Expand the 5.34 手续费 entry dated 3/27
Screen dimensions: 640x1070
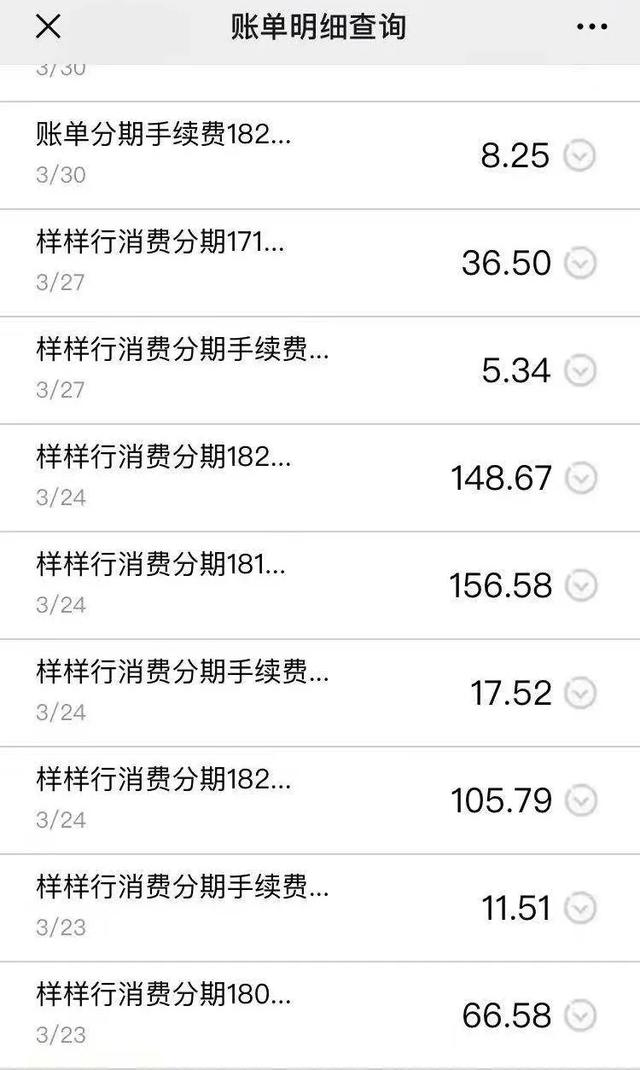(580, 371)
